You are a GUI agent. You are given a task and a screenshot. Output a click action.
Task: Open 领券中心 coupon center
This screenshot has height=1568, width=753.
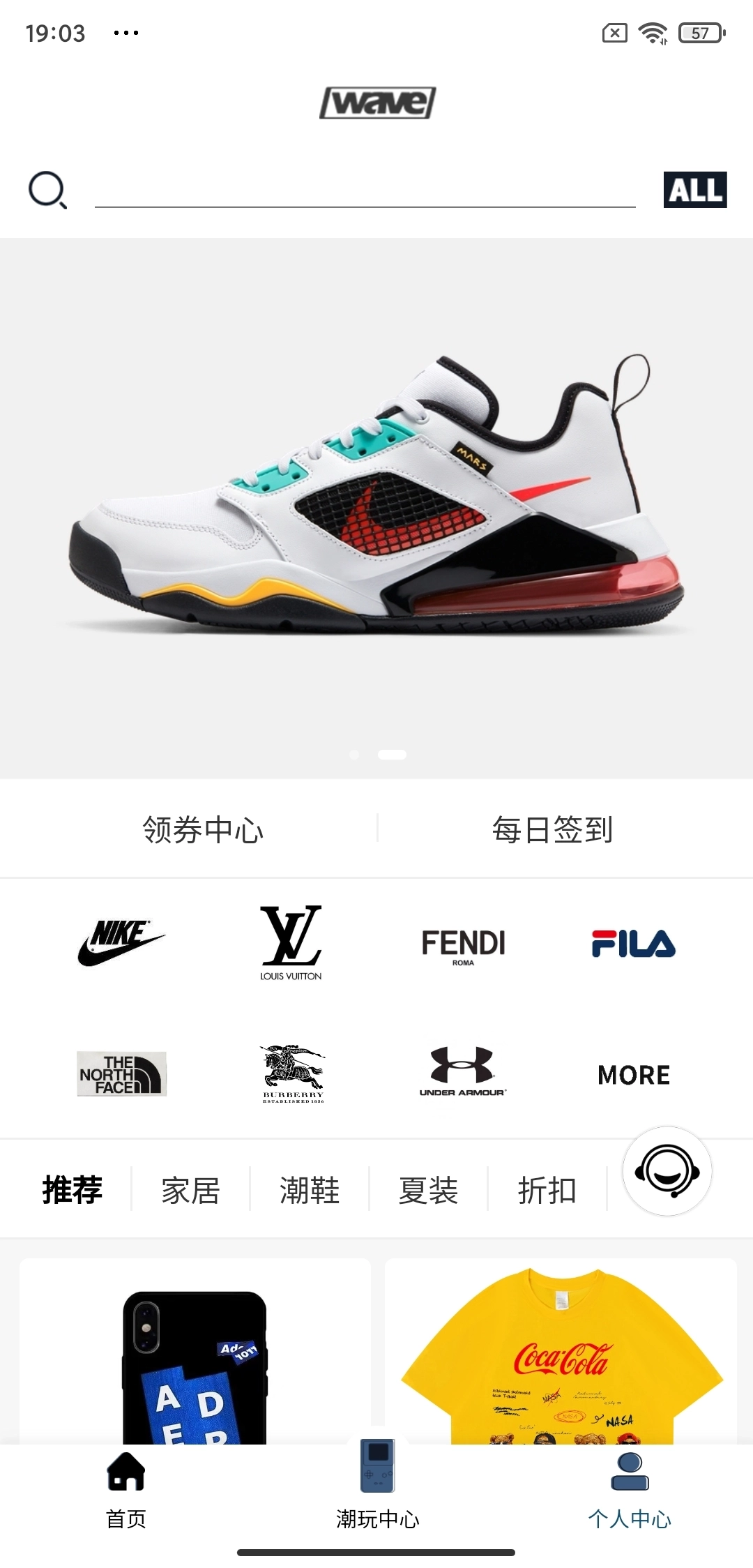click(203, 829)
